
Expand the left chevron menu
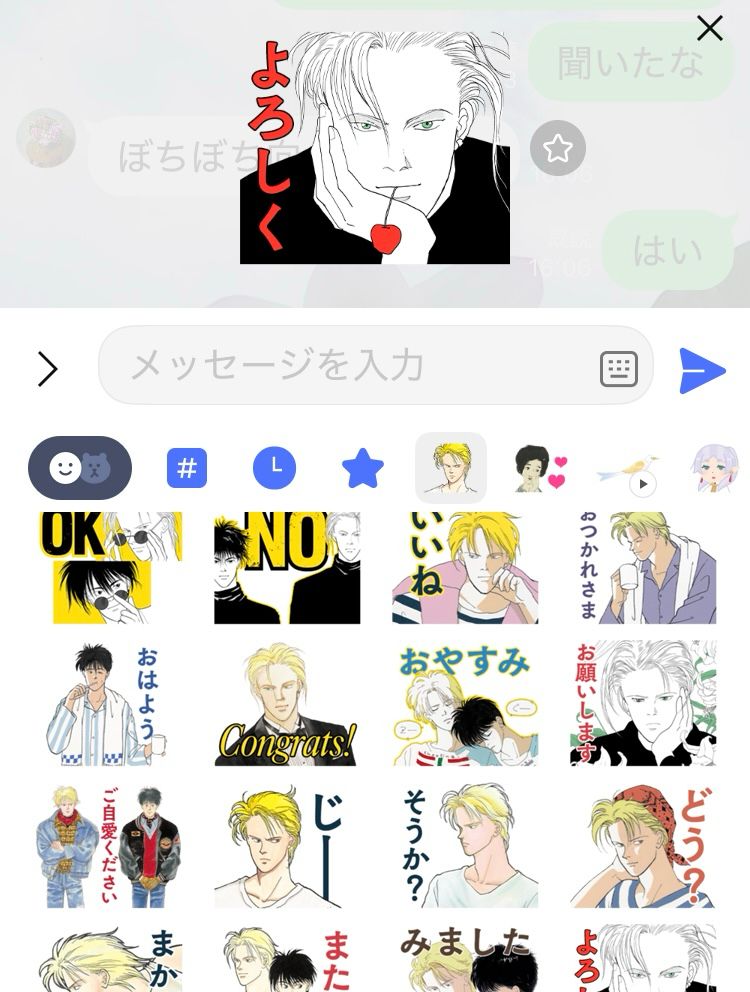(47, 369)
